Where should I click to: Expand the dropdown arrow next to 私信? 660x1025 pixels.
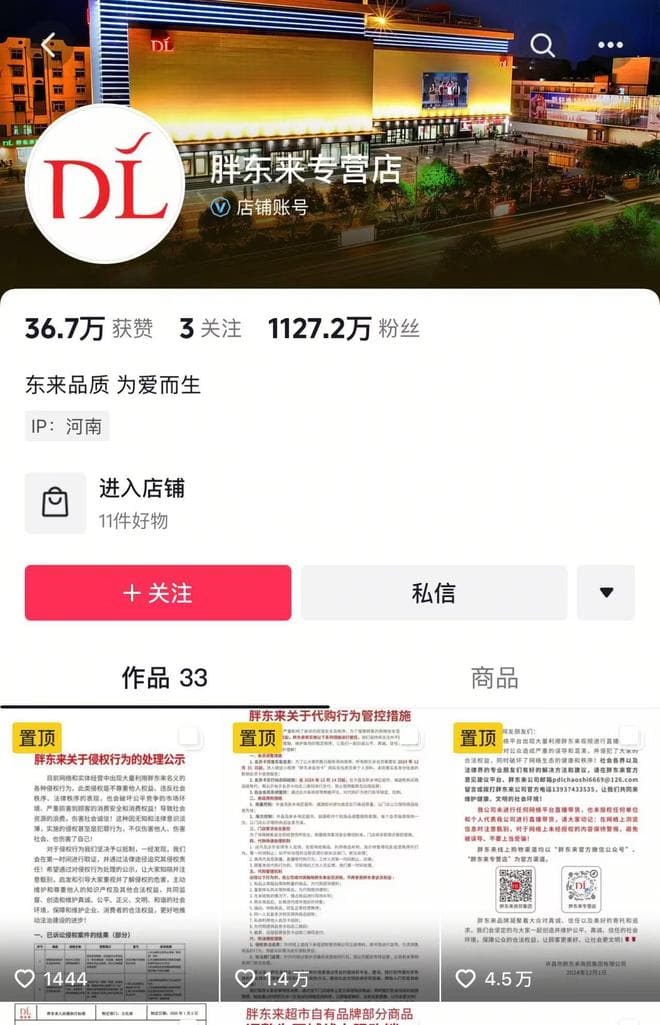[x=605, y=592]
